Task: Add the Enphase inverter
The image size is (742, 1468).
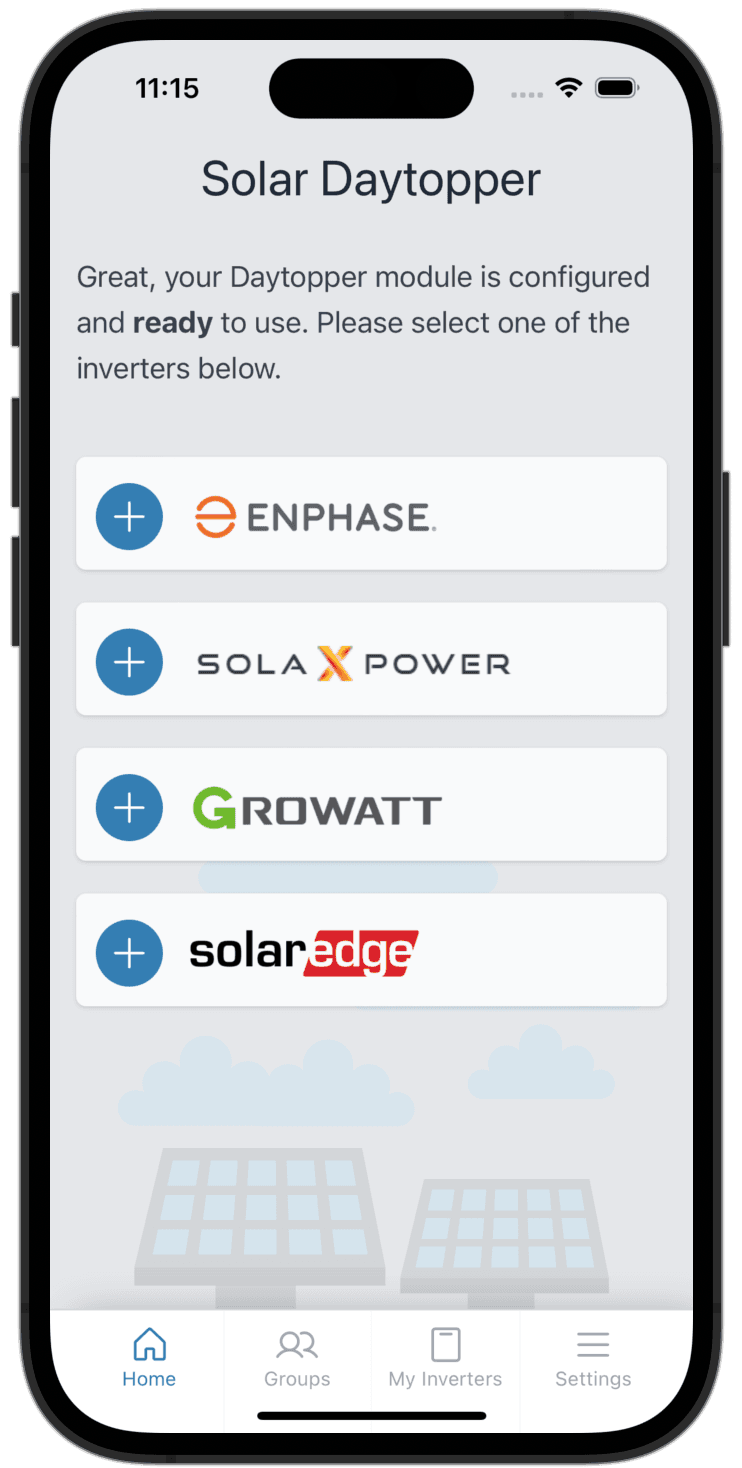Action: [x=129, y=516]
